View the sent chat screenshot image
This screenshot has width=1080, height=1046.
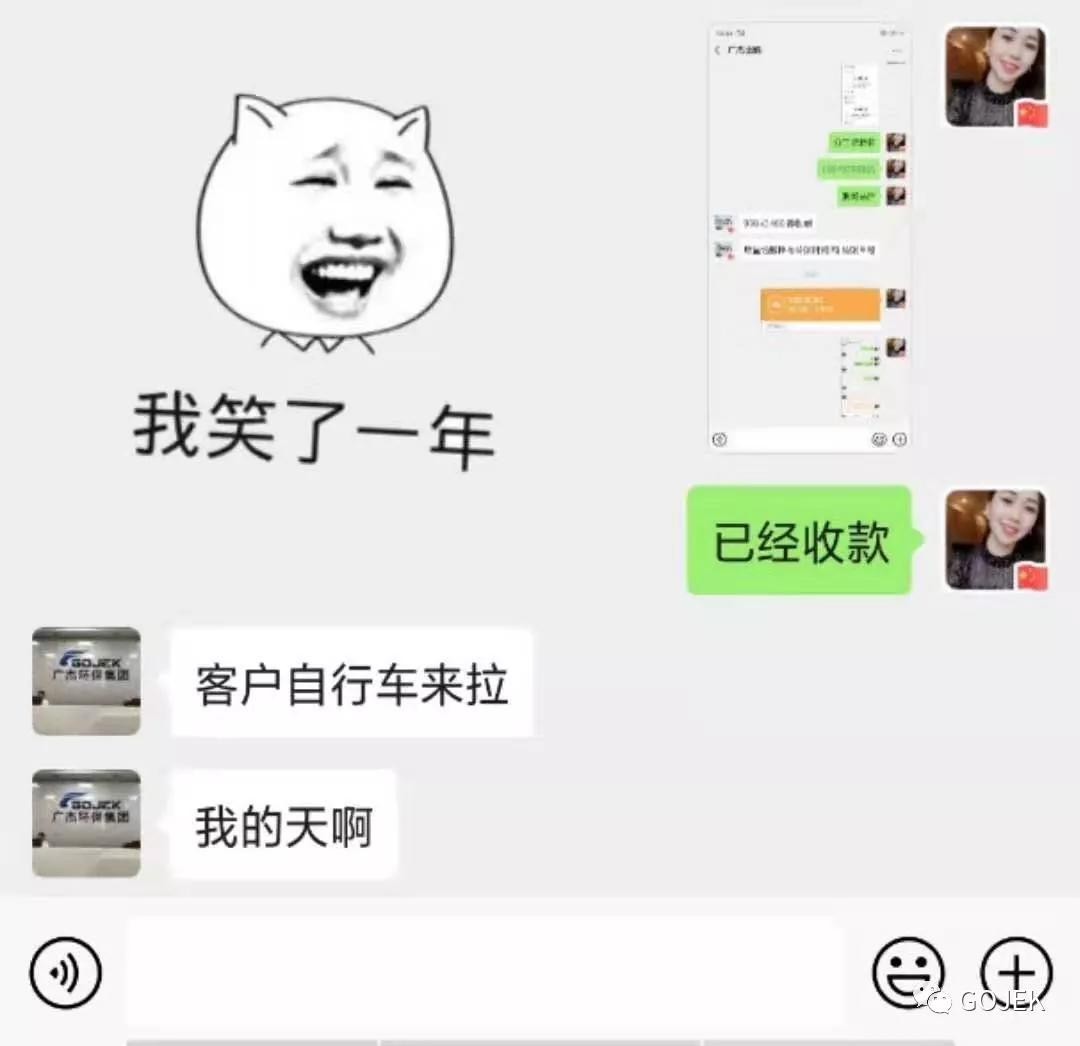click(x=809, y=237)
